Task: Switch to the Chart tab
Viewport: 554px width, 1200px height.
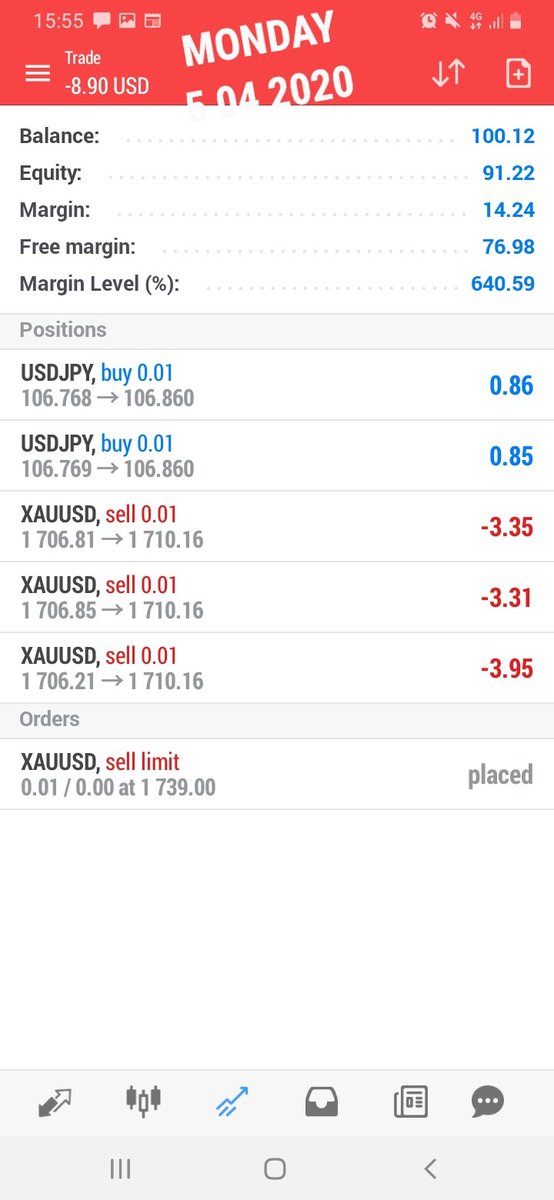Action: (143, 1102)
